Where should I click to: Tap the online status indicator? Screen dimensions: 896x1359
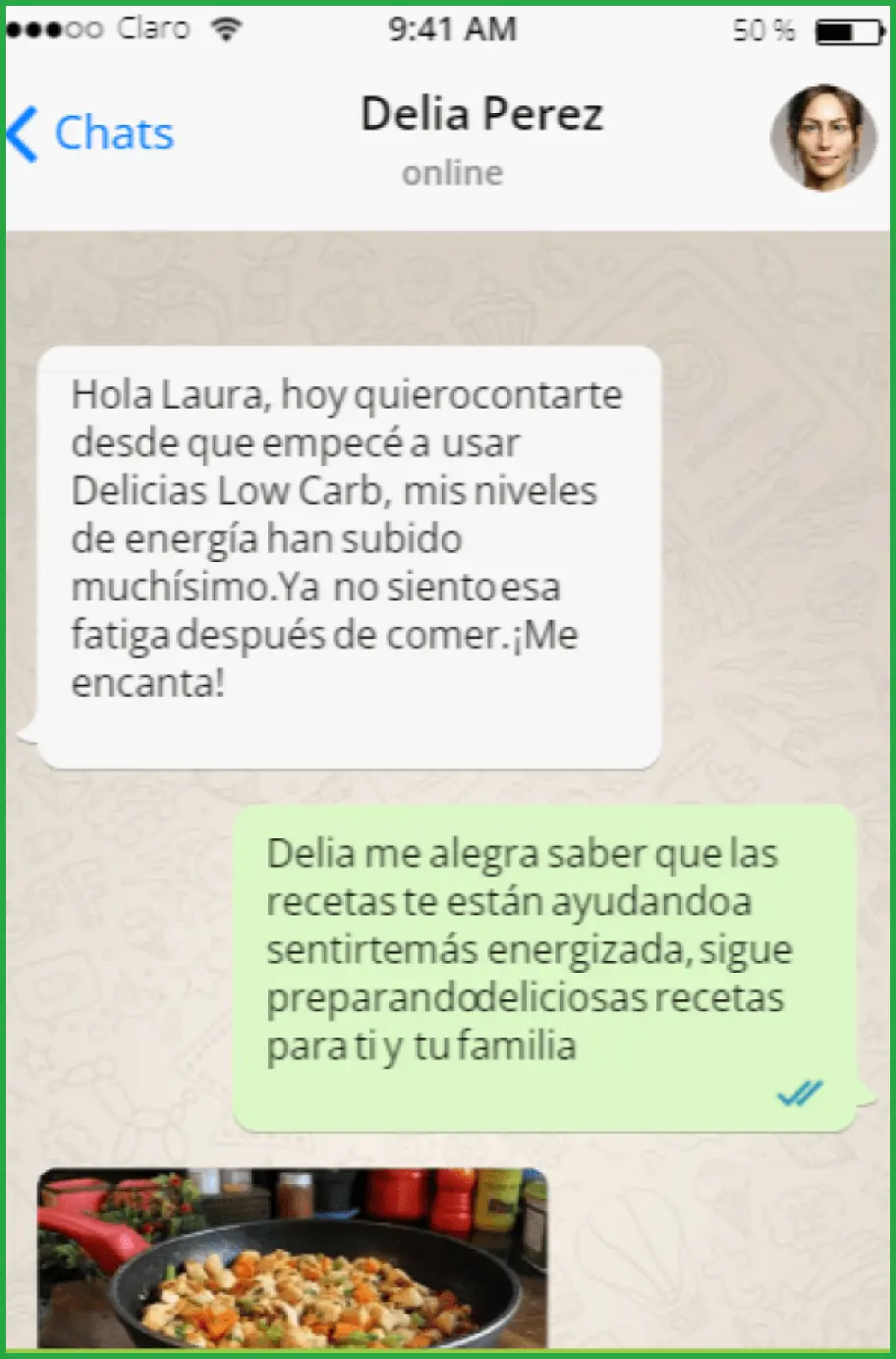(x=452, y=173)
